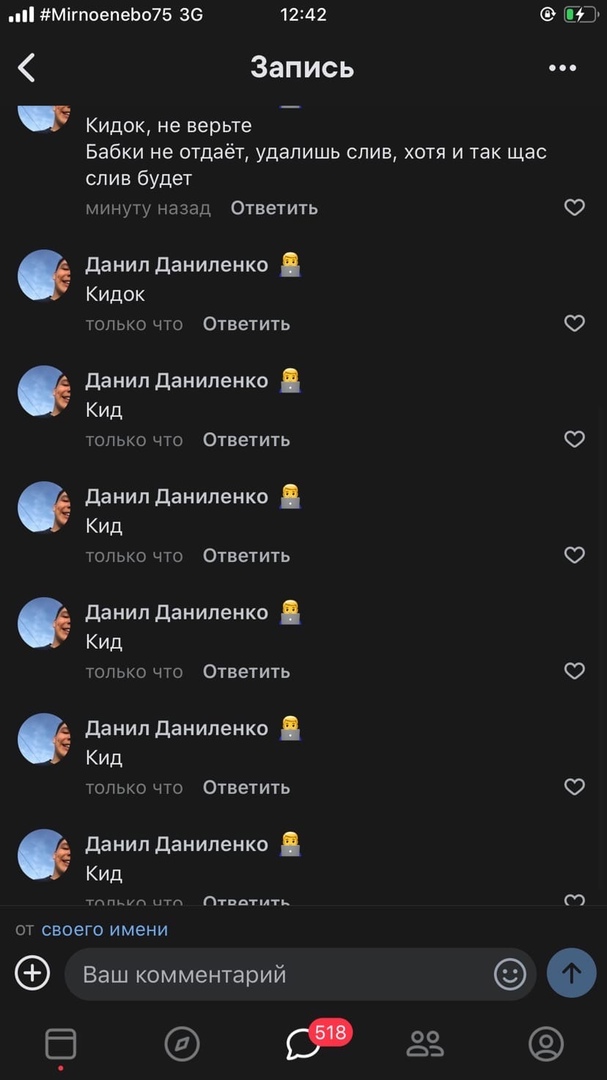Open the emoji smiley picker
This screenshot has height=1080, width=607.
click(510, 974)
